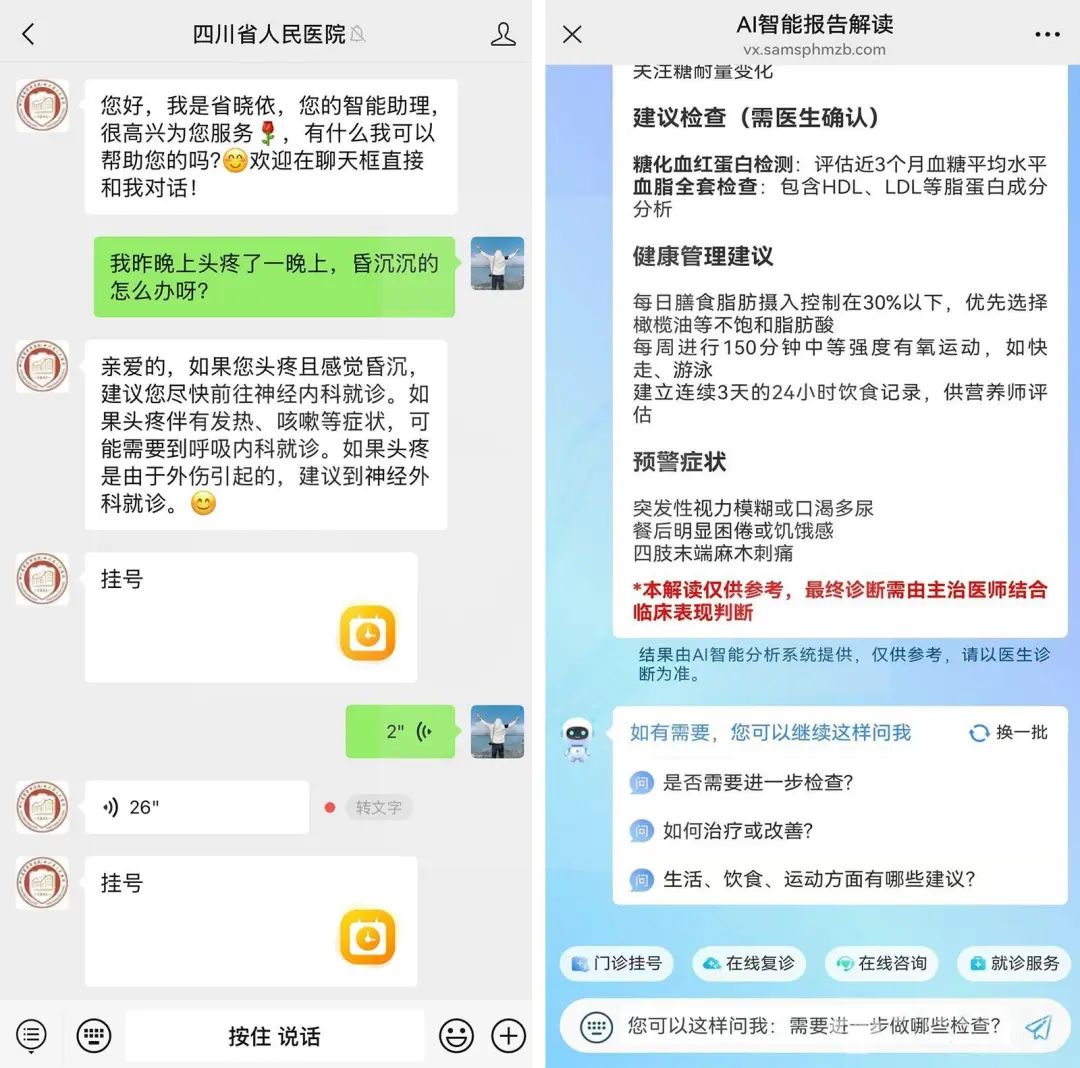
Task: Open the 就诊服务 chip
Action: point(1014,963)
